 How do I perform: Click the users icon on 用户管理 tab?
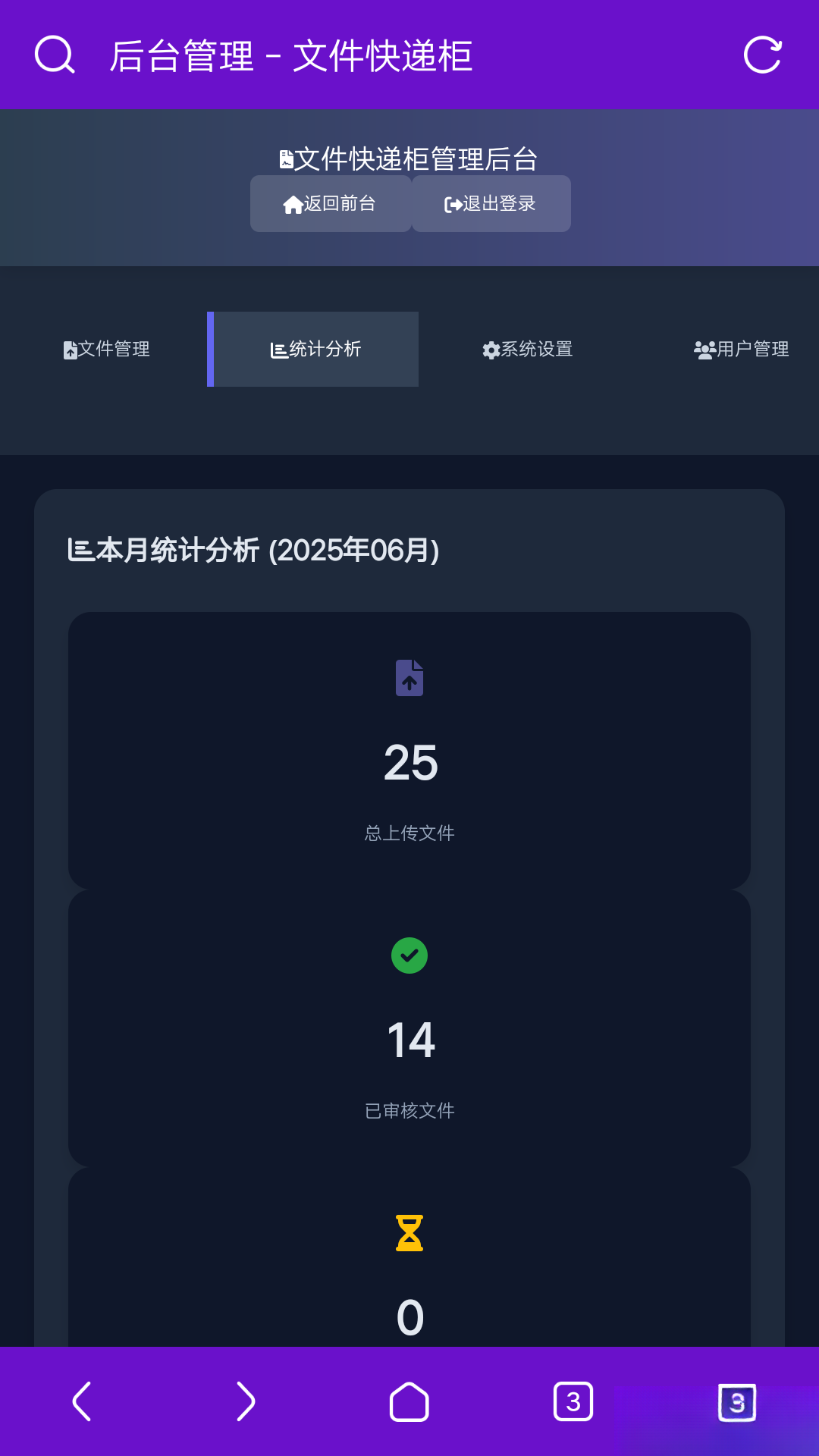[x=704, y=350]
